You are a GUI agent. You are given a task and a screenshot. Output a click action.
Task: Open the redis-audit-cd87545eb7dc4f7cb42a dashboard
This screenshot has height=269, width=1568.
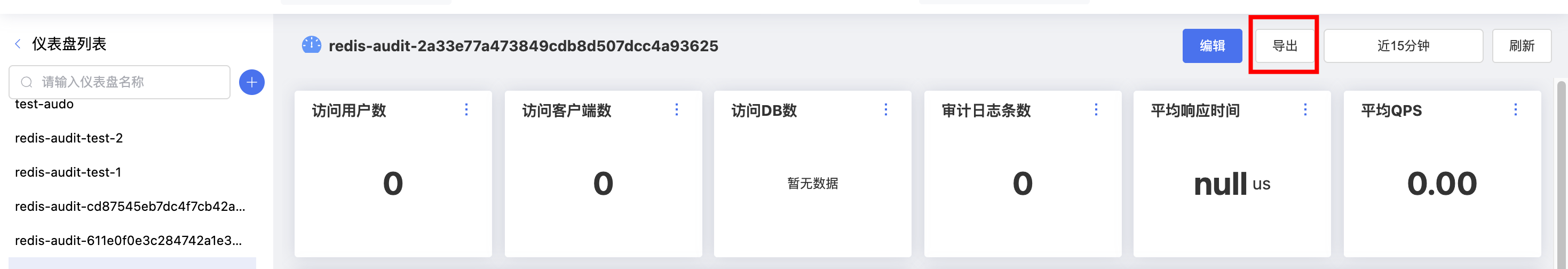[130, 207]
